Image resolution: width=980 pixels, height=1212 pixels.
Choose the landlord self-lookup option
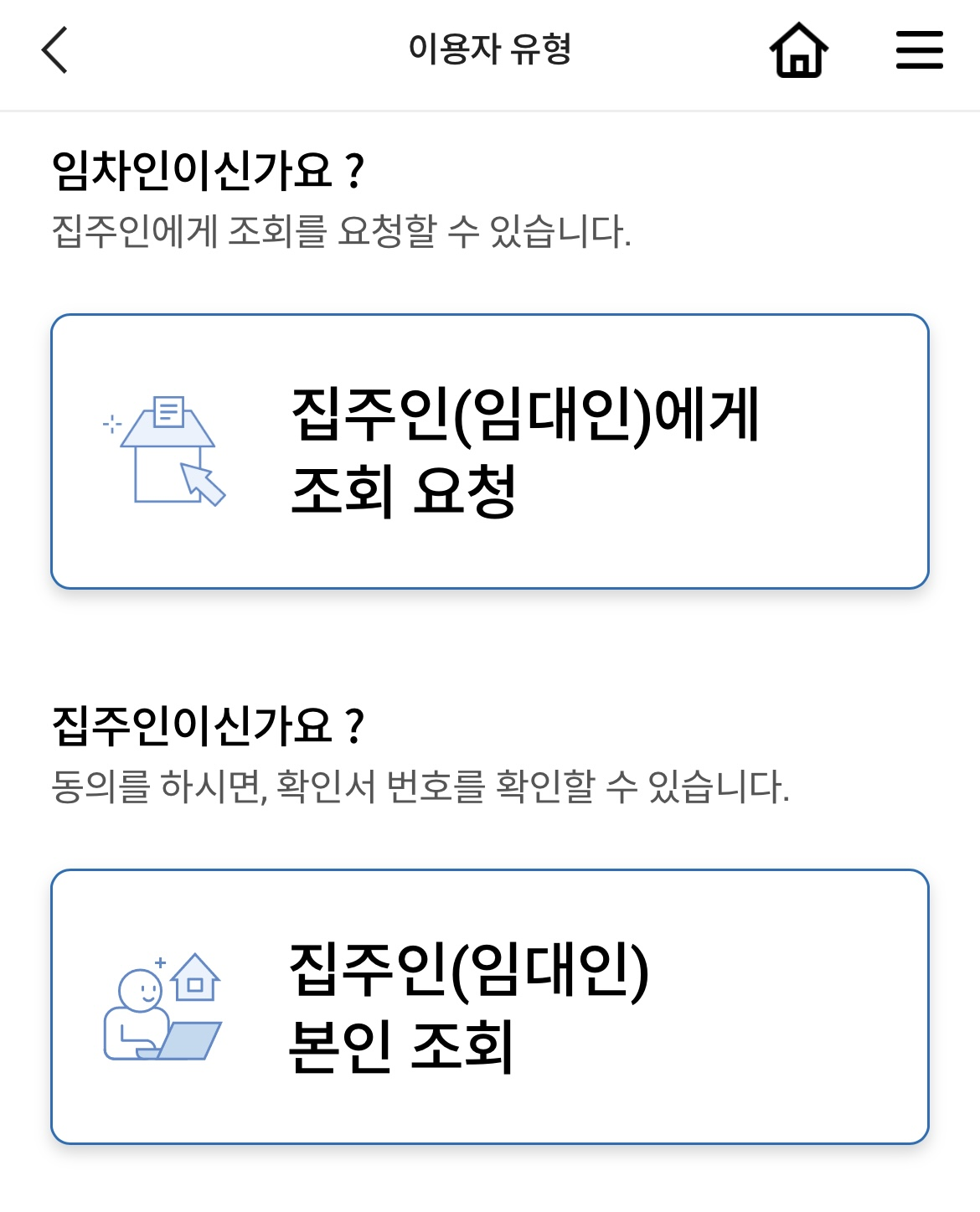pyautogui.click(x=490, y=1005)
